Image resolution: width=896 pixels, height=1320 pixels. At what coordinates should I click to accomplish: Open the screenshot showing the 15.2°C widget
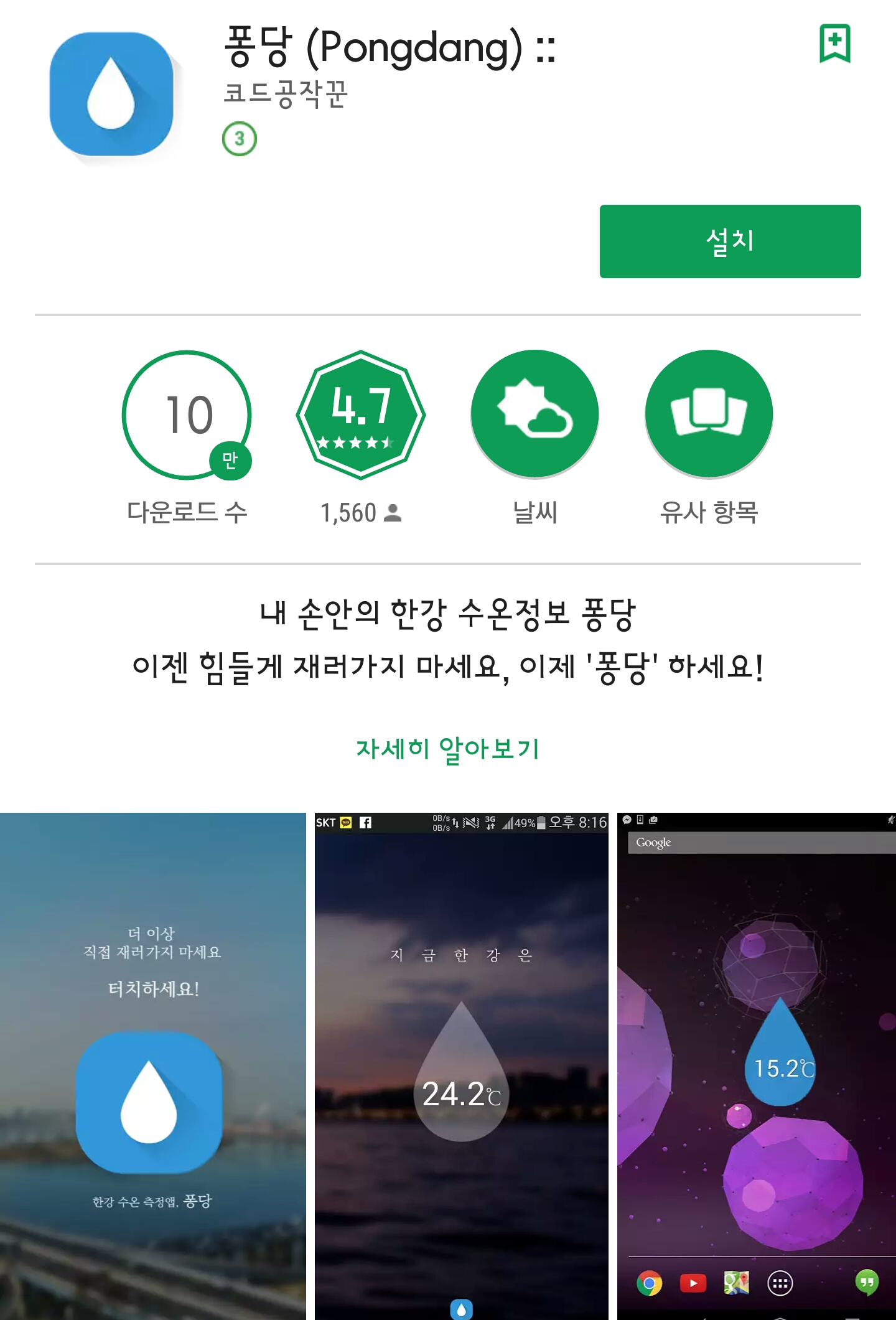coord(756,1065)
